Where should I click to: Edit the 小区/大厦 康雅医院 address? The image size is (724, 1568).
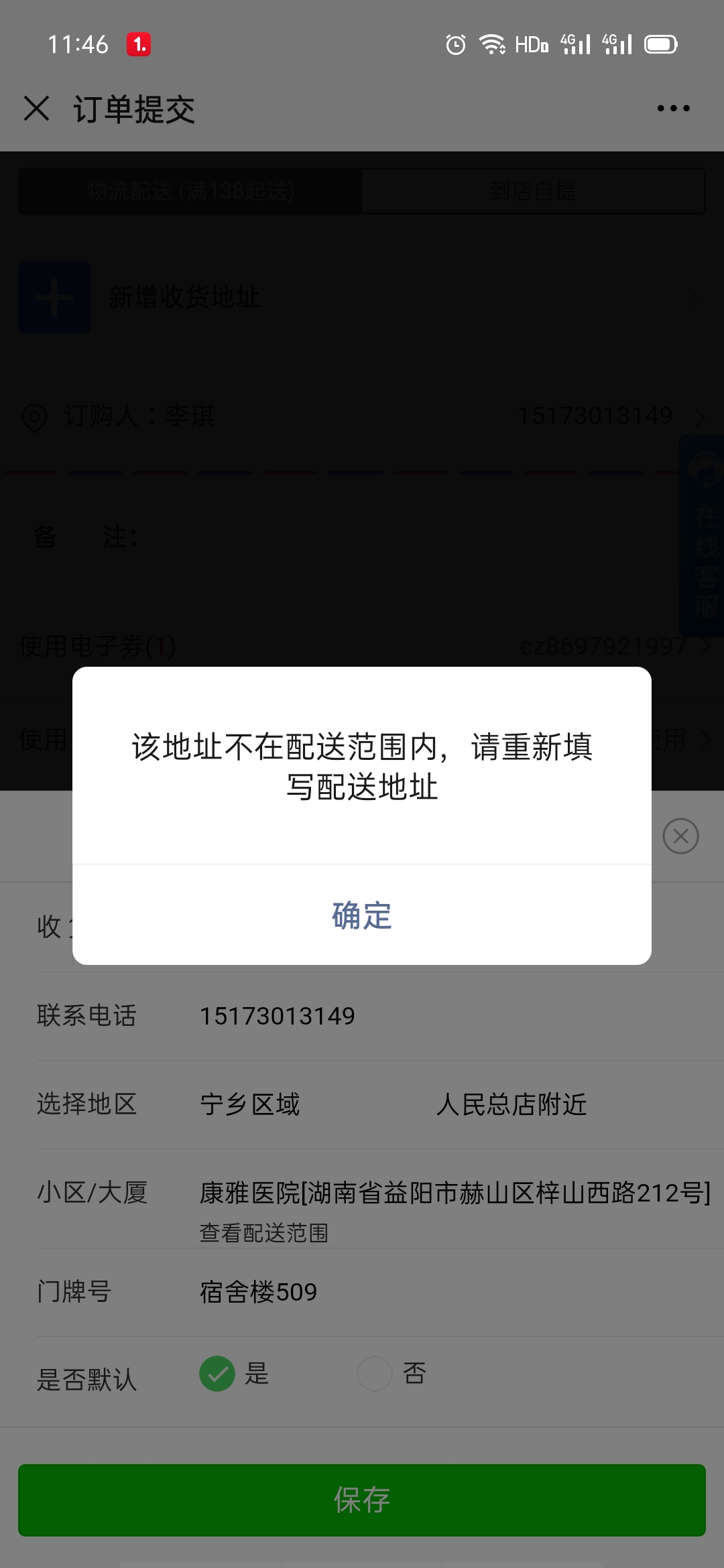[455, 1193]
